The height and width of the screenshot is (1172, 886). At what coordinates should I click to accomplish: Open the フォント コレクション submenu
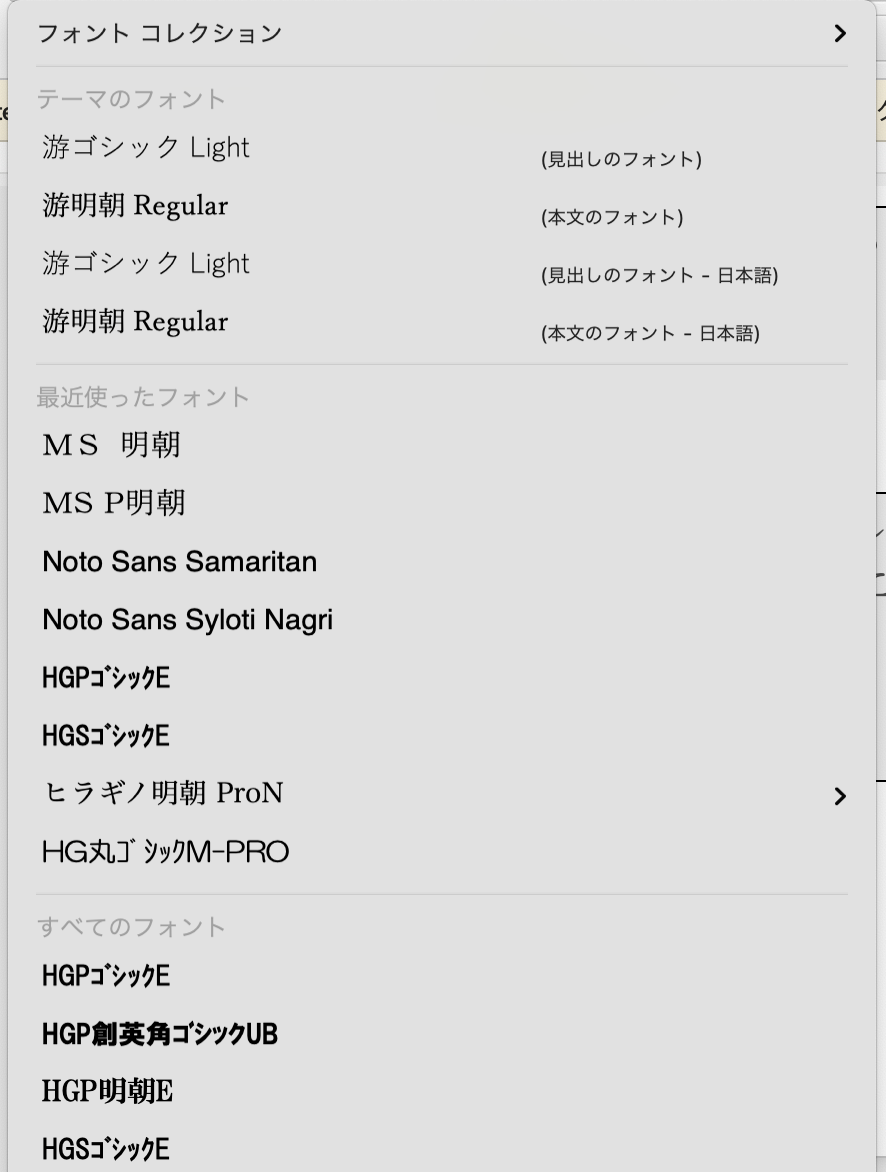440,34
